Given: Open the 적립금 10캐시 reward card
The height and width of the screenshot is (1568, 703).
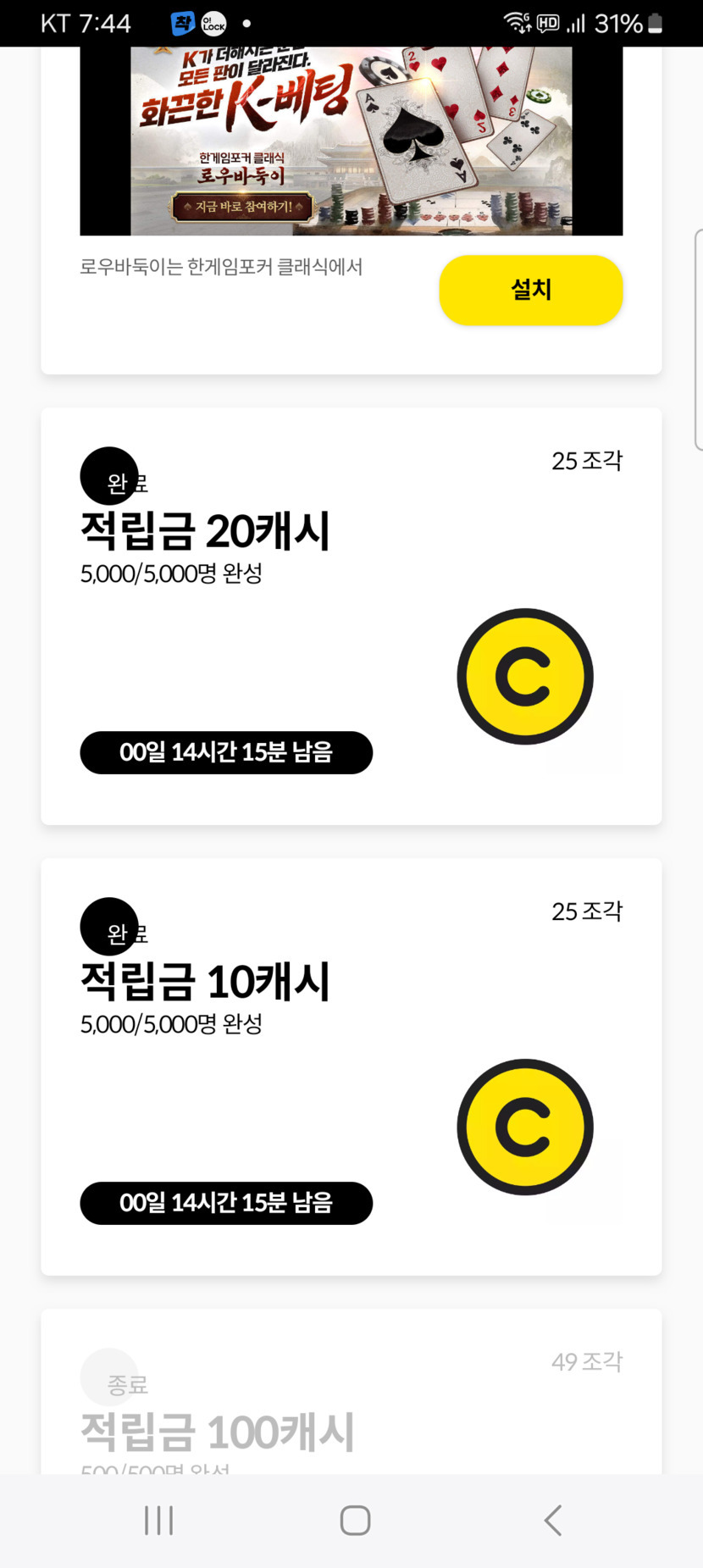Looking at the screenshot, I should (x=351, y=1067).
